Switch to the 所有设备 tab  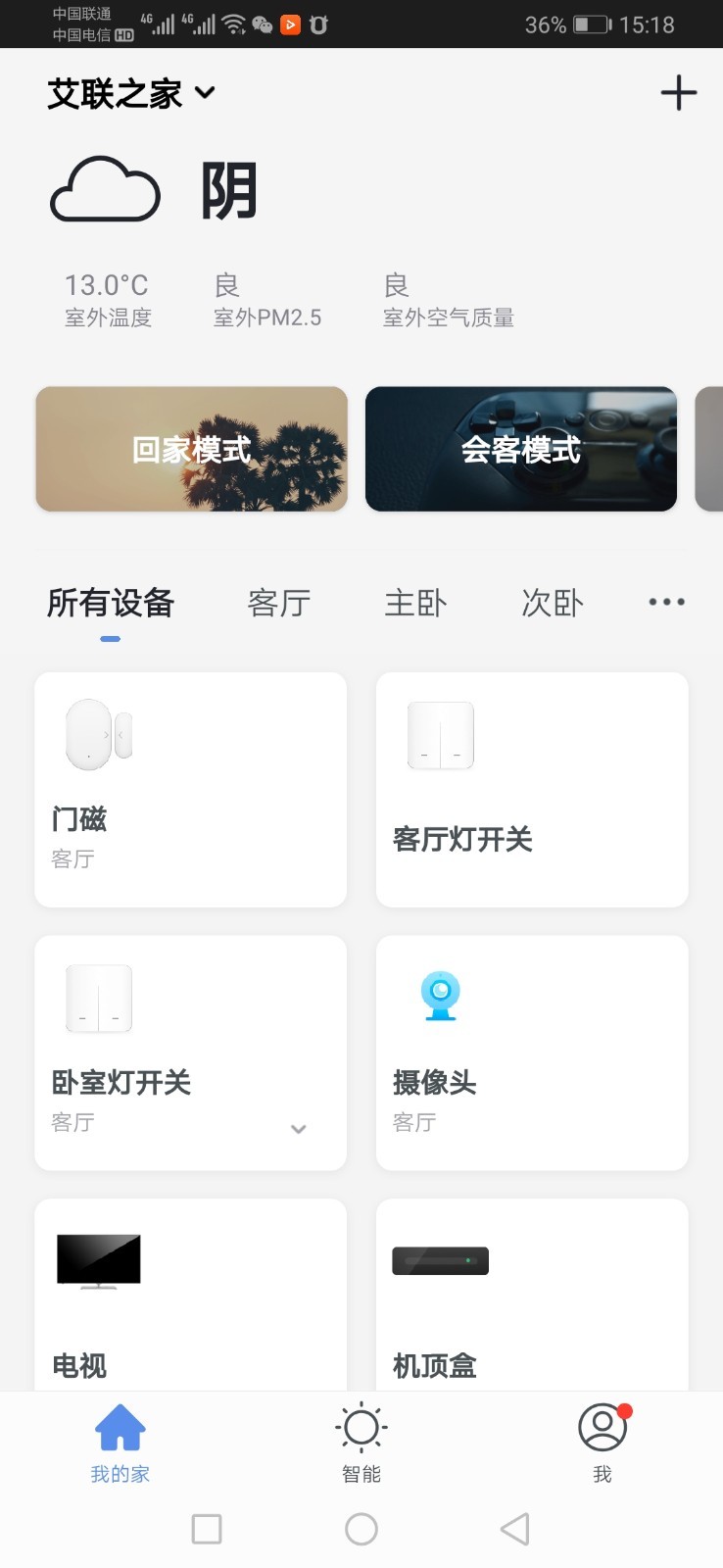(x=111, y=603)
